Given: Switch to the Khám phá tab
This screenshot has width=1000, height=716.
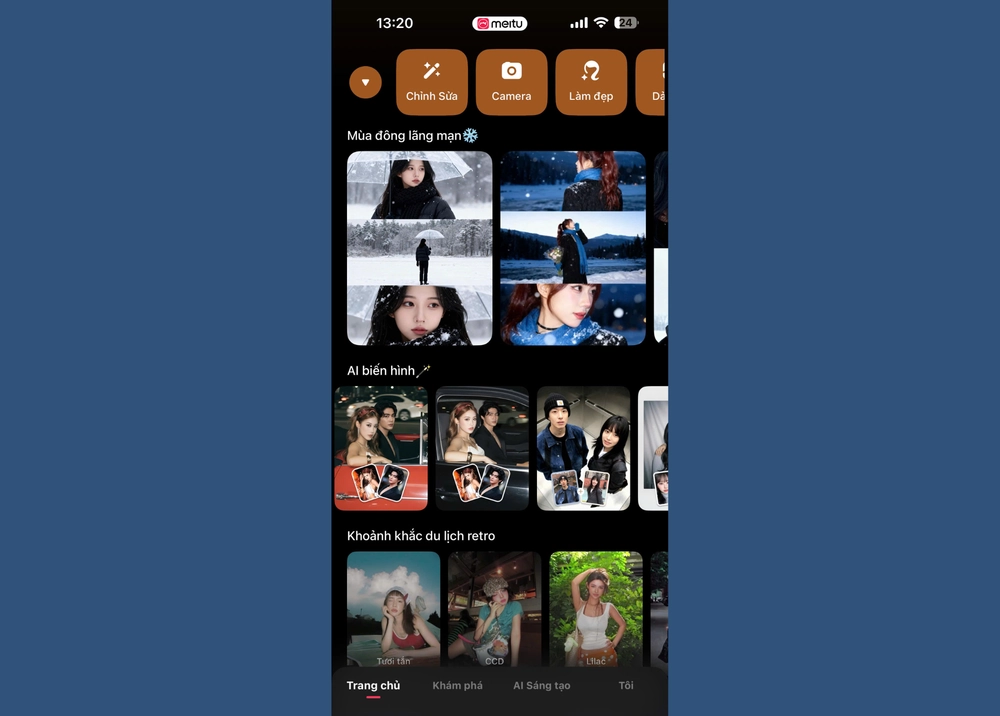Looking at the screenshot, I should click(457, 686).
